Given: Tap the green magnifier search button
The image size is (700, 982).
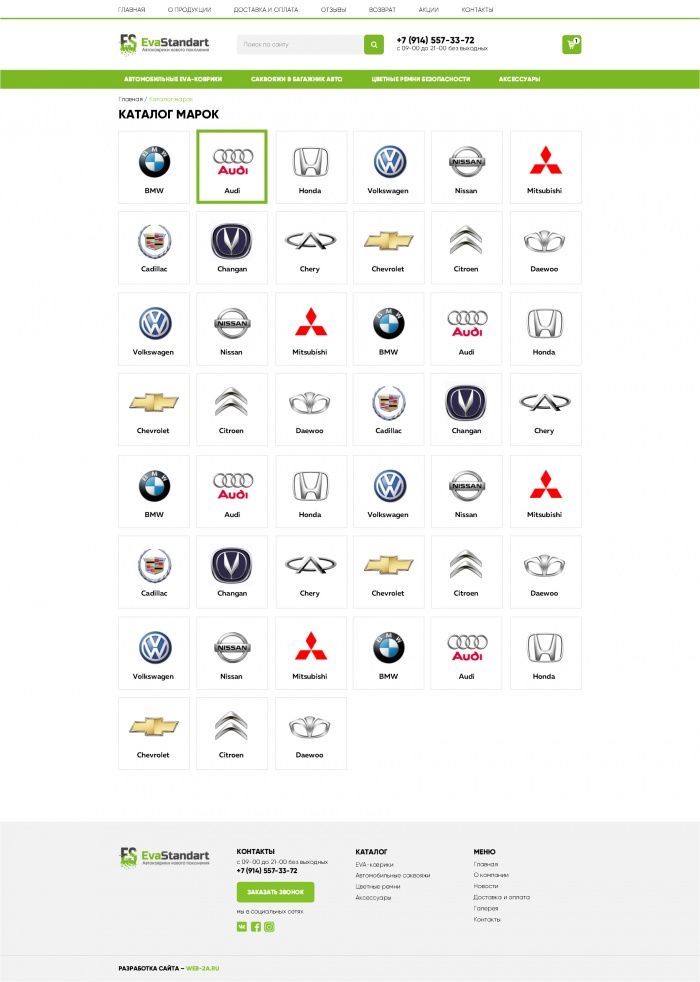Looking at the screenshot, I should [x=374, y=45].
